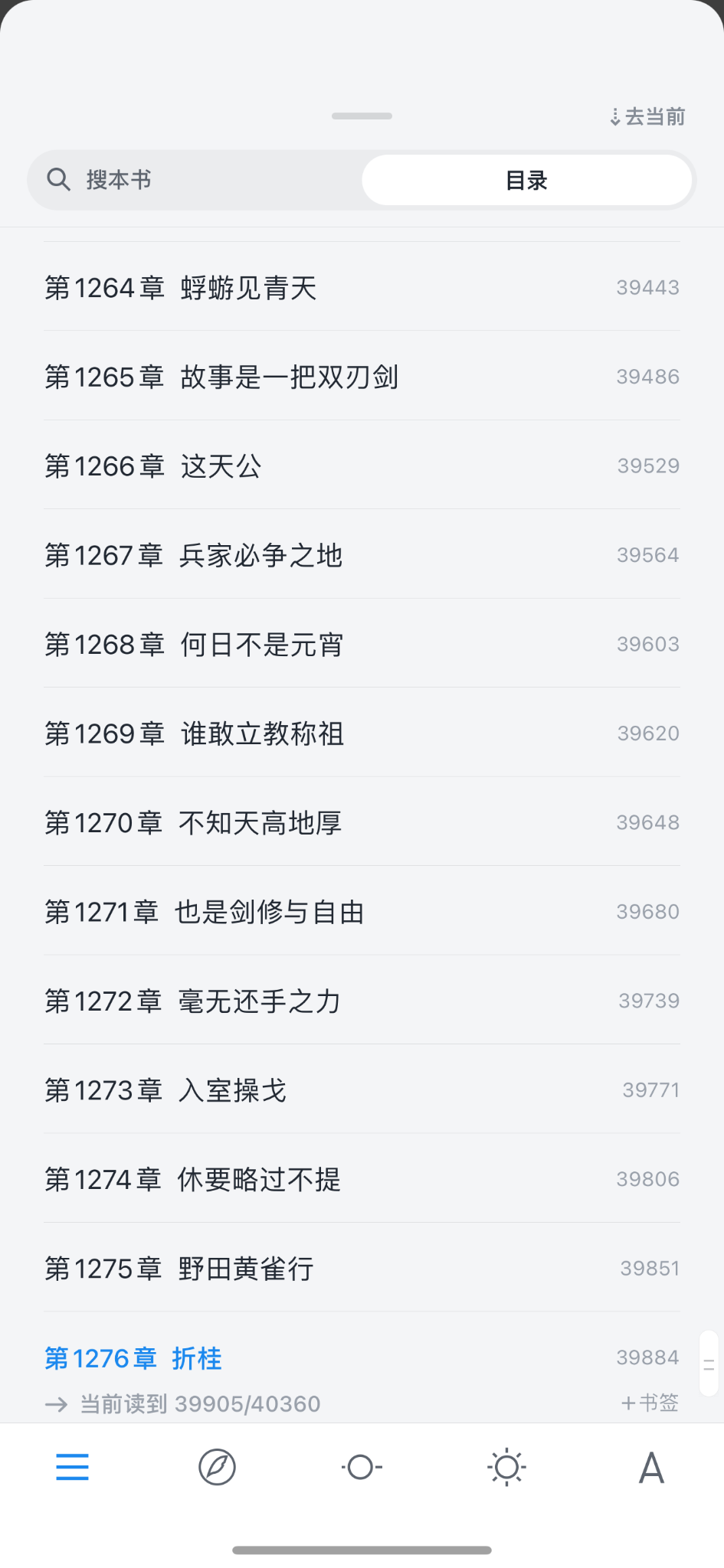Open chapter 第1268章 何日不是元宵

(x=194, y=645)
